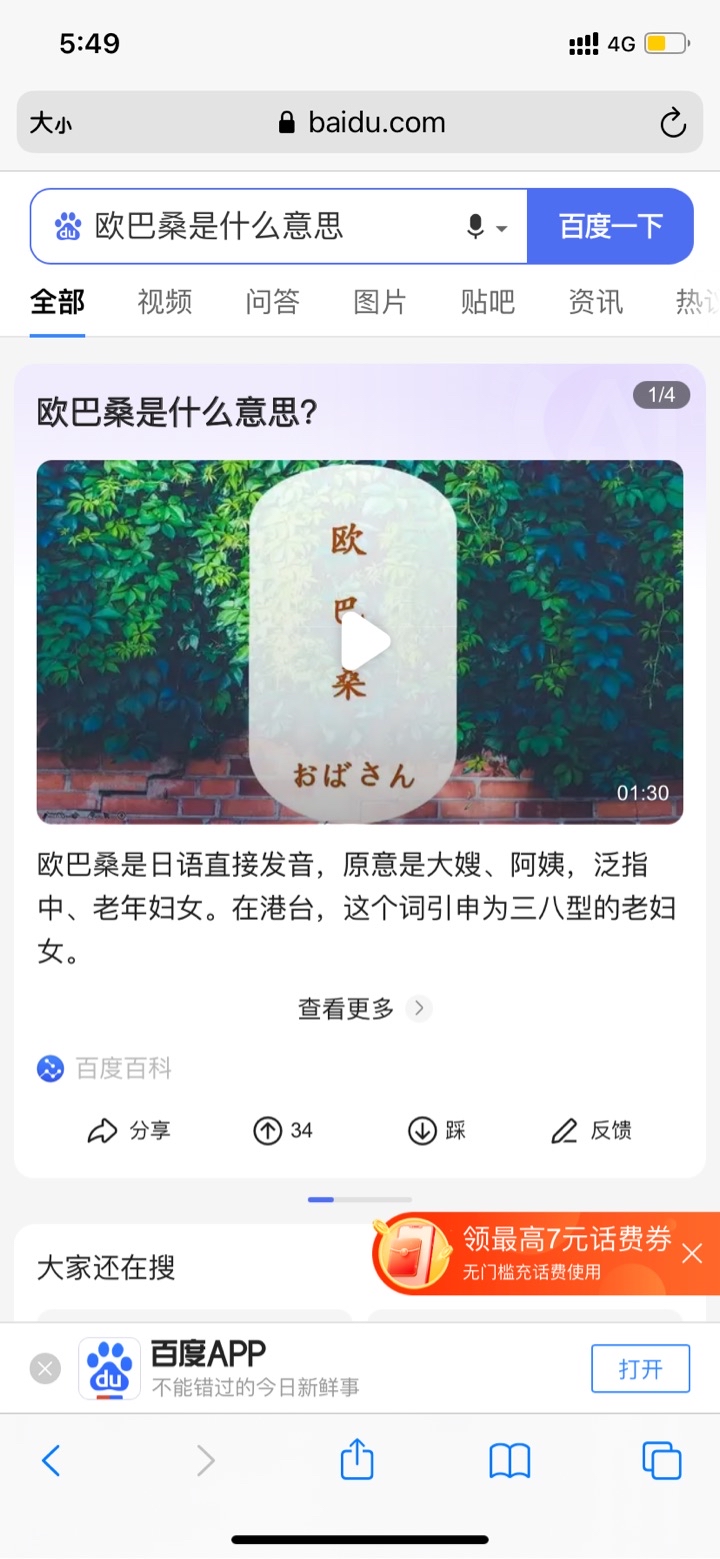Tap the 百度一下 search button
The image size is (720, 1559).
tap(610, 227)
